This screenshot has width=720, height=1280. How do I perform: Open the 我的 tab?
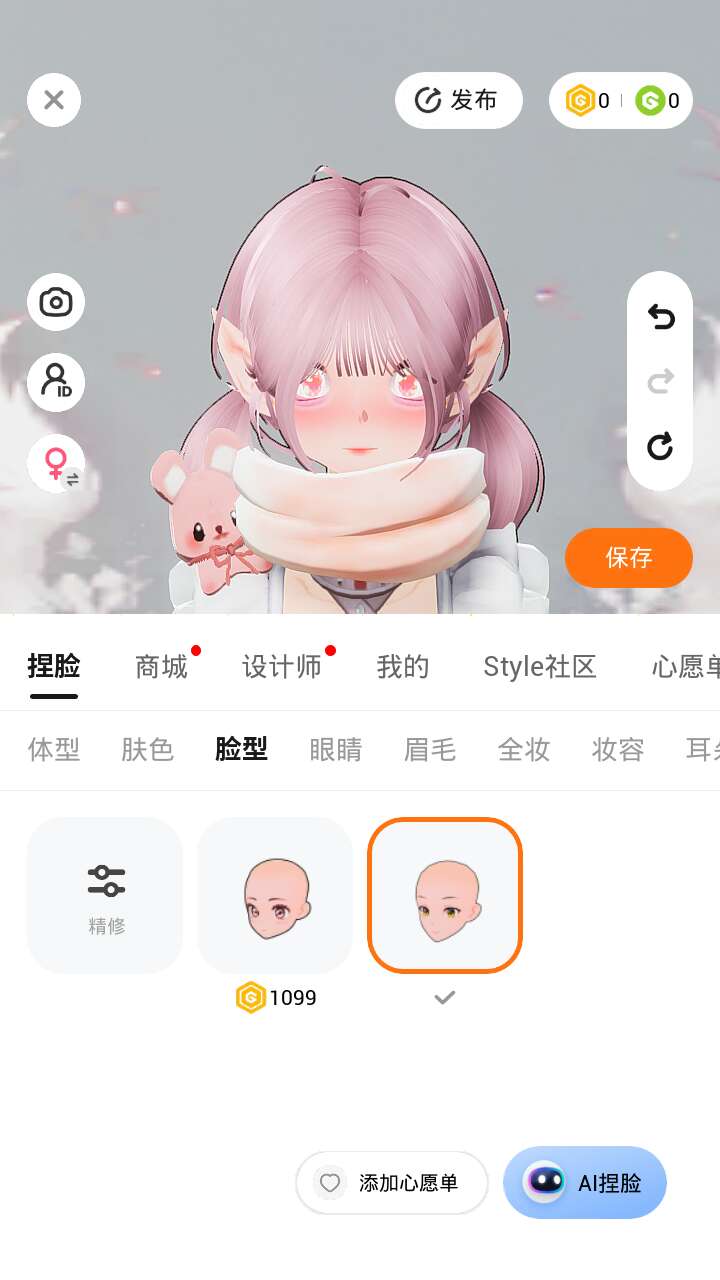coord(403,667)
